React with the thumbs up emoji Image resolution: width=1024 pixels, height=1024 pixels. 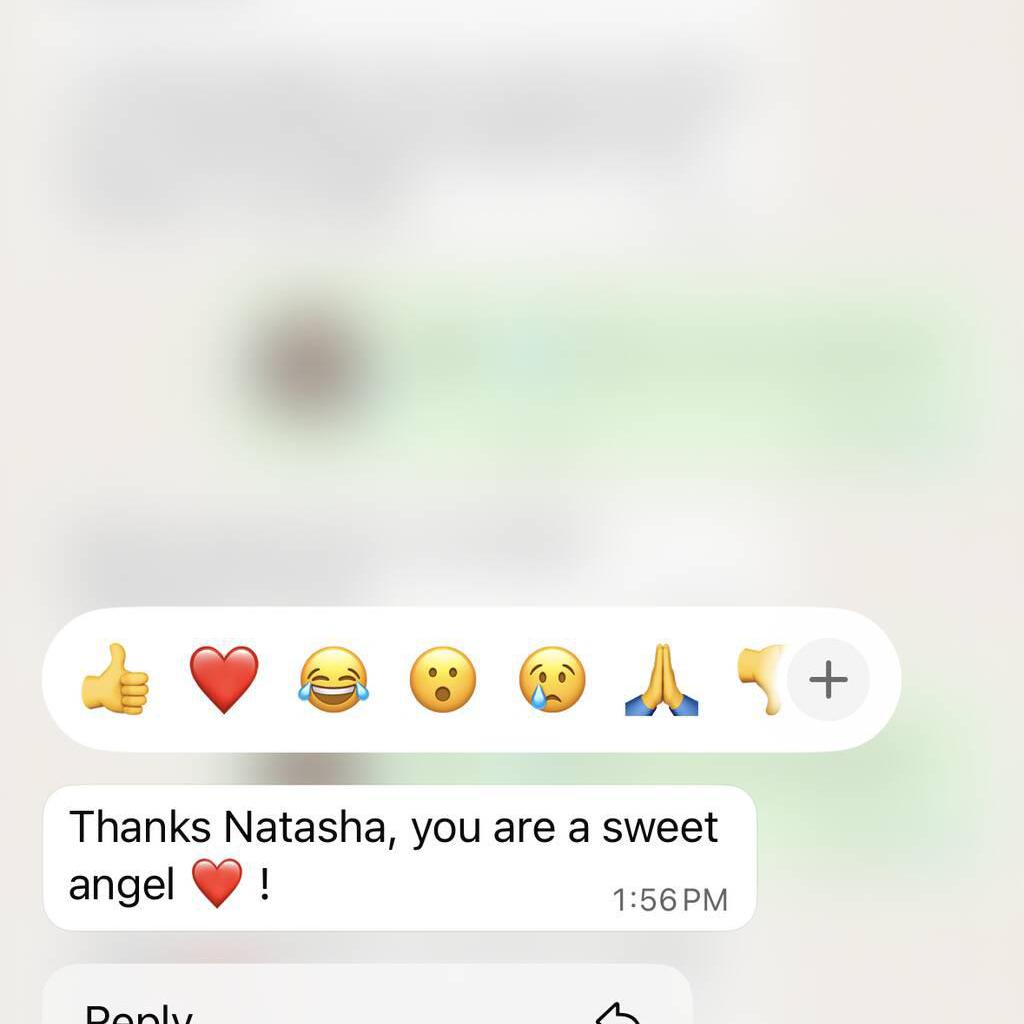coord(114,679)
